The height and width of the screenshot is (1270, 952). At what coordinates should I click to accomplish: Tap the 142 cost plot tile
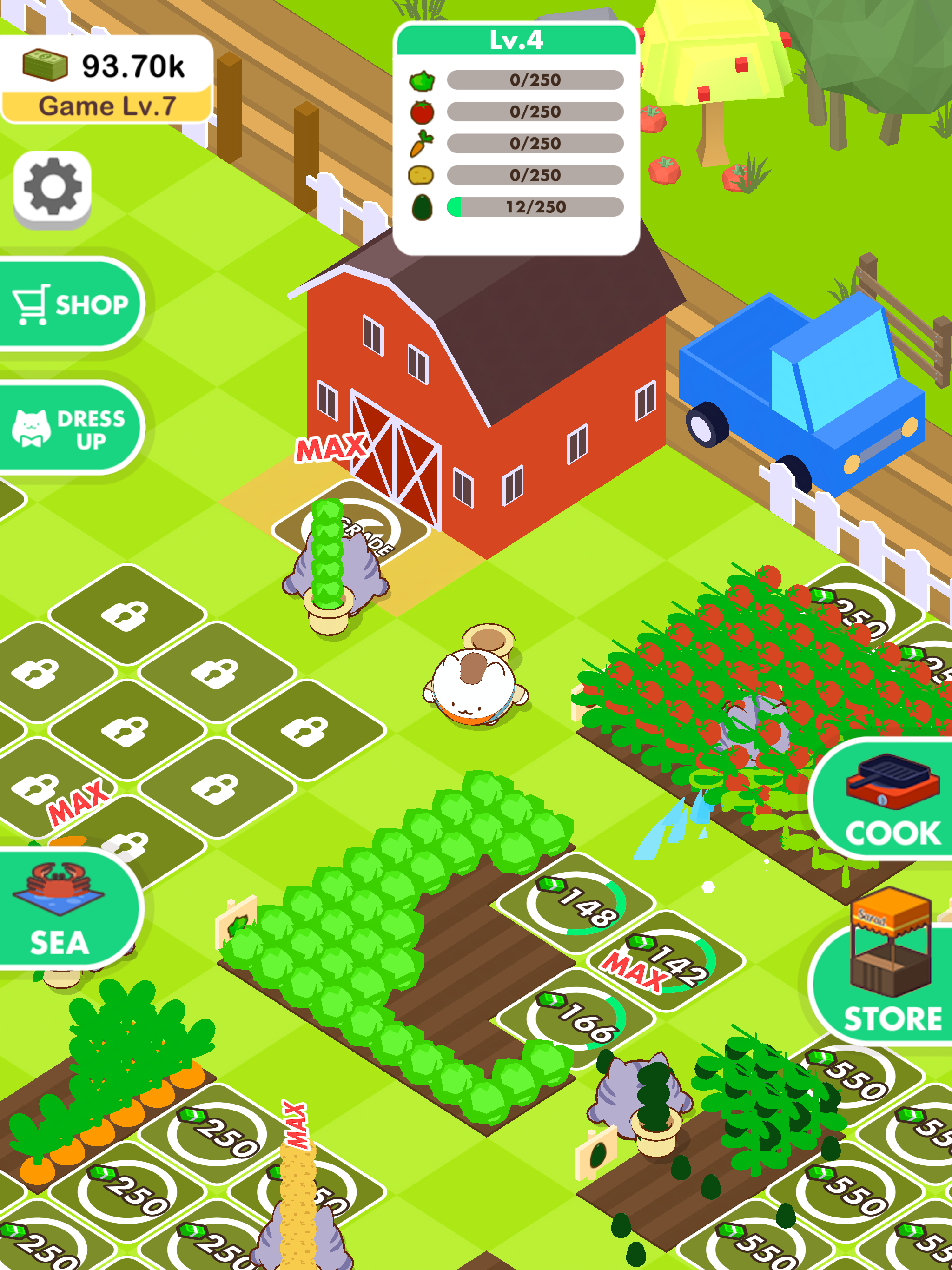tap(666, 960)
